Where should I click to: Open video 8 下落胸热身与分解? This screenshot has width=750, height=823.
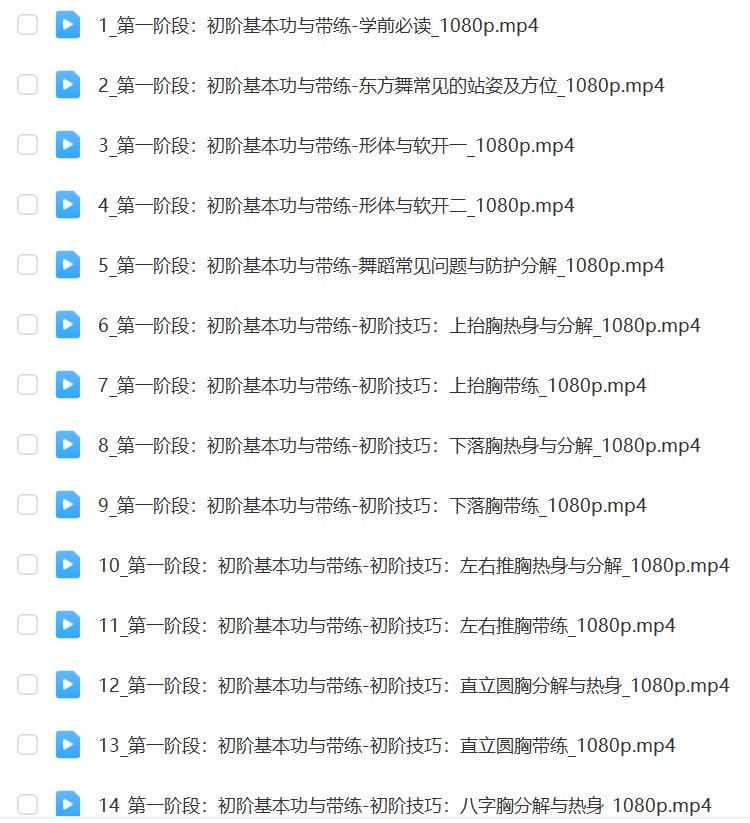click(x=398, y=445)
